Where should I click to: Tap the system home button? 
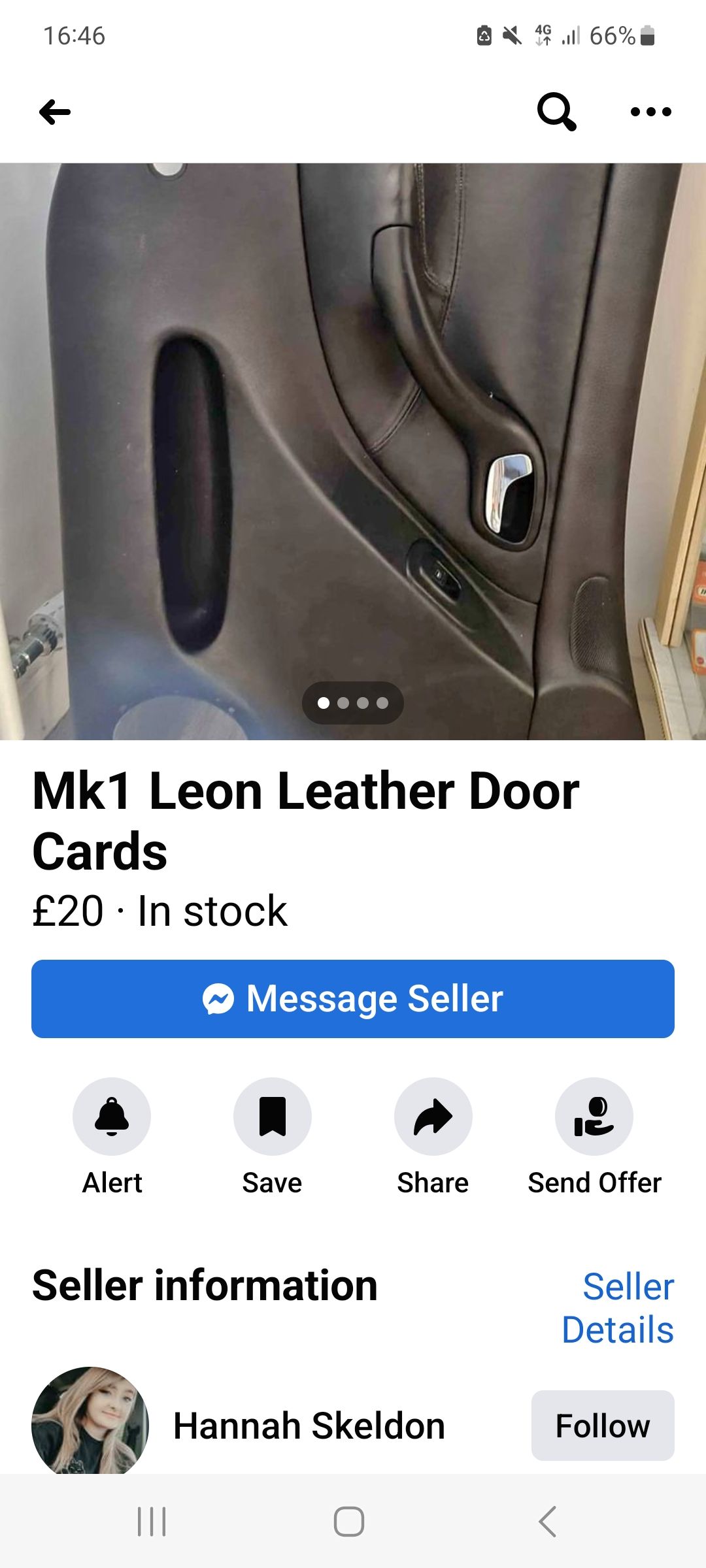[x=349, y=1522]
